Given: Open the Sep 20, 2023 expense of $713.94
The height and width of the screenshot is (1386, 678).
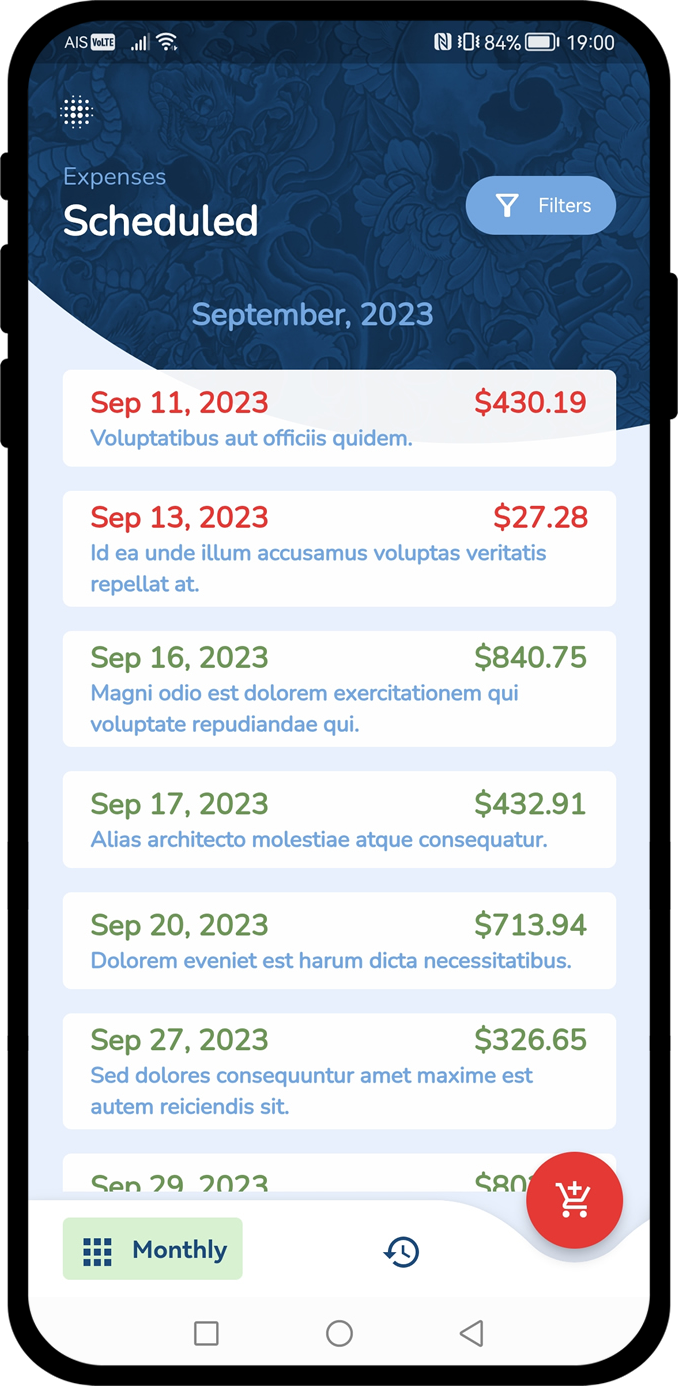Looking at the screenshot, I should pyautogui.click(x=338, y=940).
